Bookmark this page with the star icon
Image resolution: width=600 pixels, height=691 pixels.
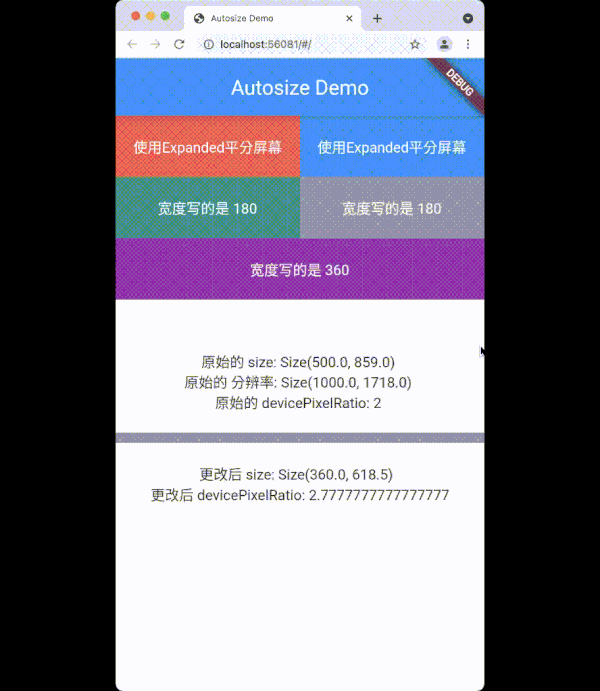pyautogui.click(x=415, y=45)
